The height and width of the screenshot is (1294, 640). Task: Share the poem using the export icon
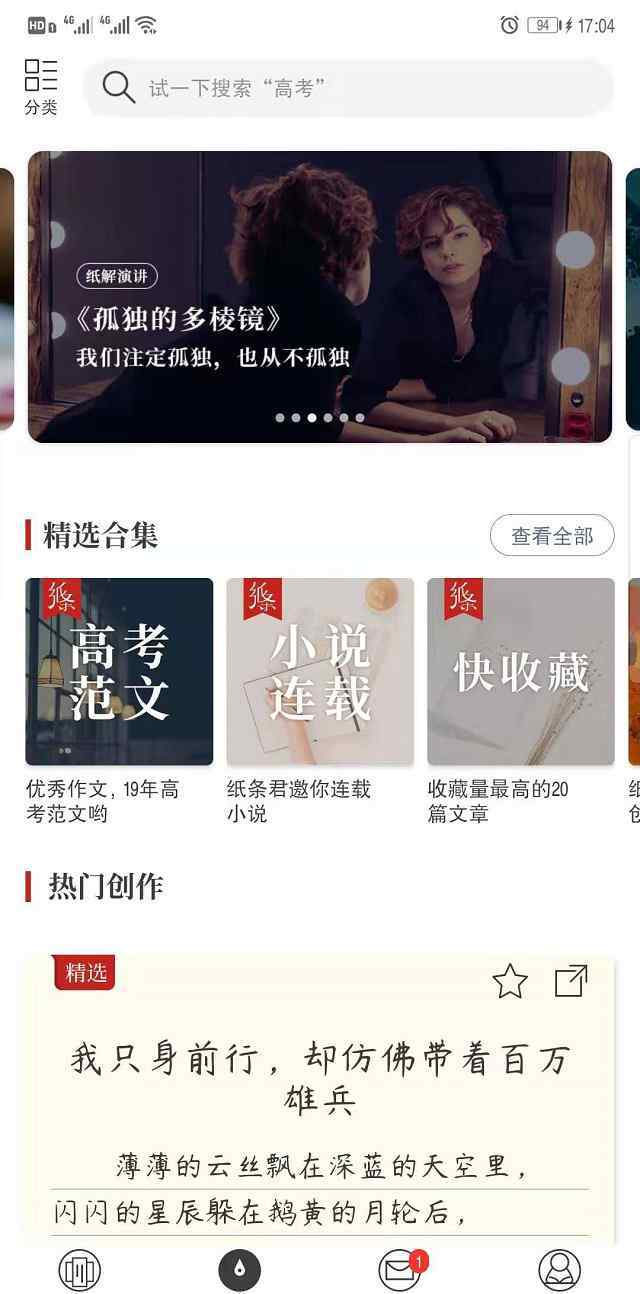tap(571, 981)
